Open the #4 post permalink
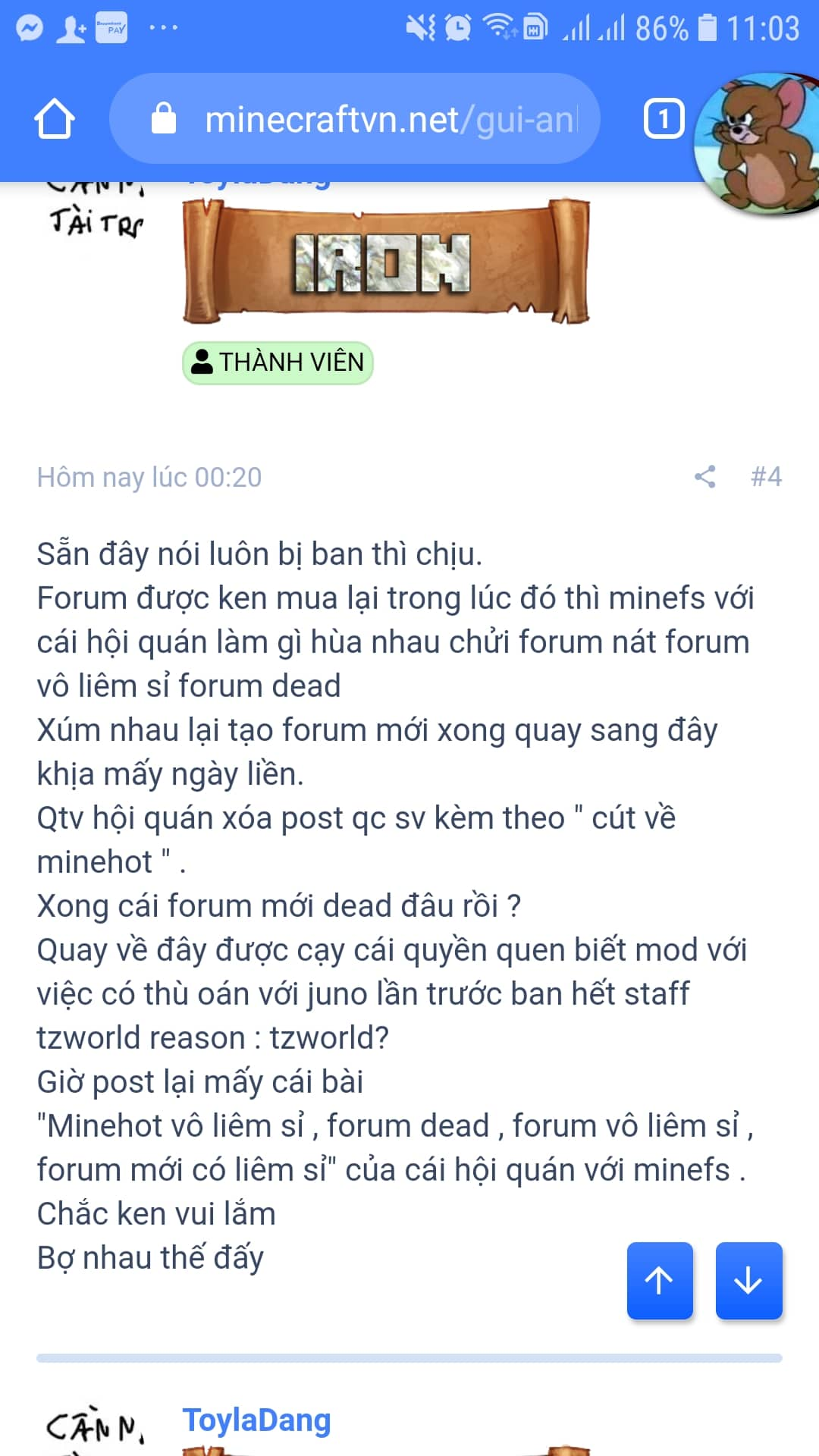The image size is (819, 1456). [766, 477]
